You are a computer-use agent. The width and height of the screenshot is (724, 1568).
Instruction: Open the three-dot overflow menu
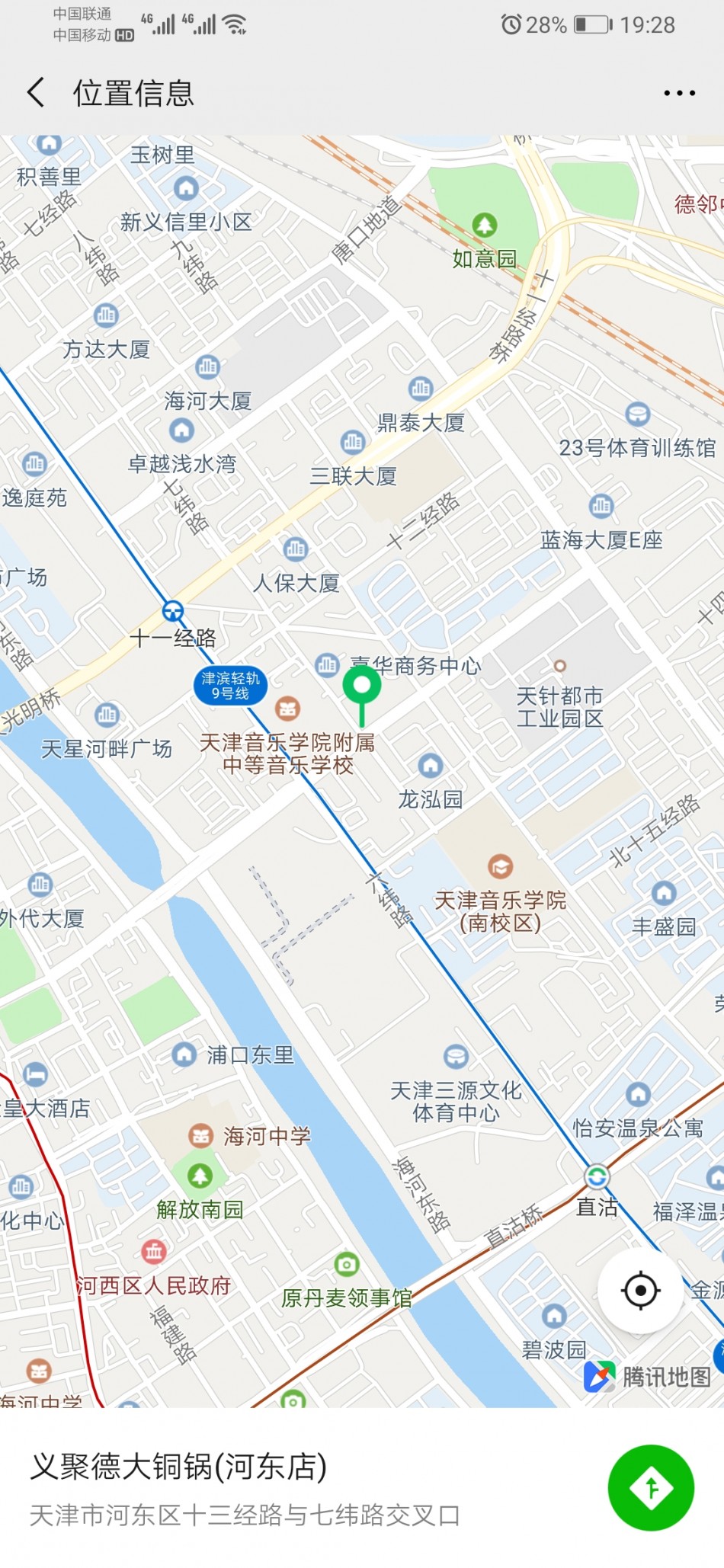pyautogui.click(x=678, y=94)
